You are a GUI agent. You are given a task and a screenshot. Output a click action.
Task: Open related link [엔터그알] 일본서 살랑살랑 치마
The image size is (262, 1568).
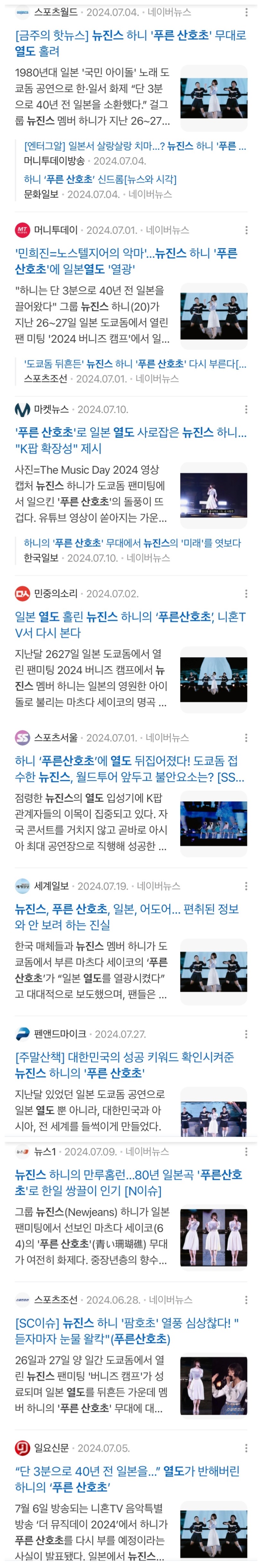point(134,146)
